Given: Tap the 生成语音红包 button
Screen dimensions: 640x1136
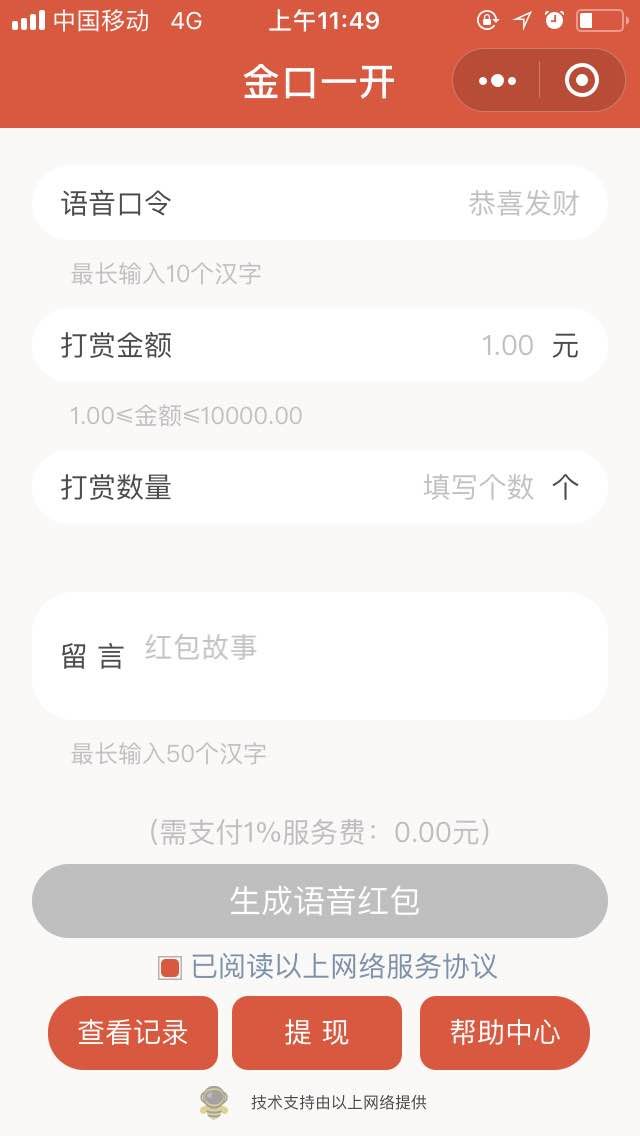Looking at the screenshot, I should pyautogui.click(x=320, y=901).
